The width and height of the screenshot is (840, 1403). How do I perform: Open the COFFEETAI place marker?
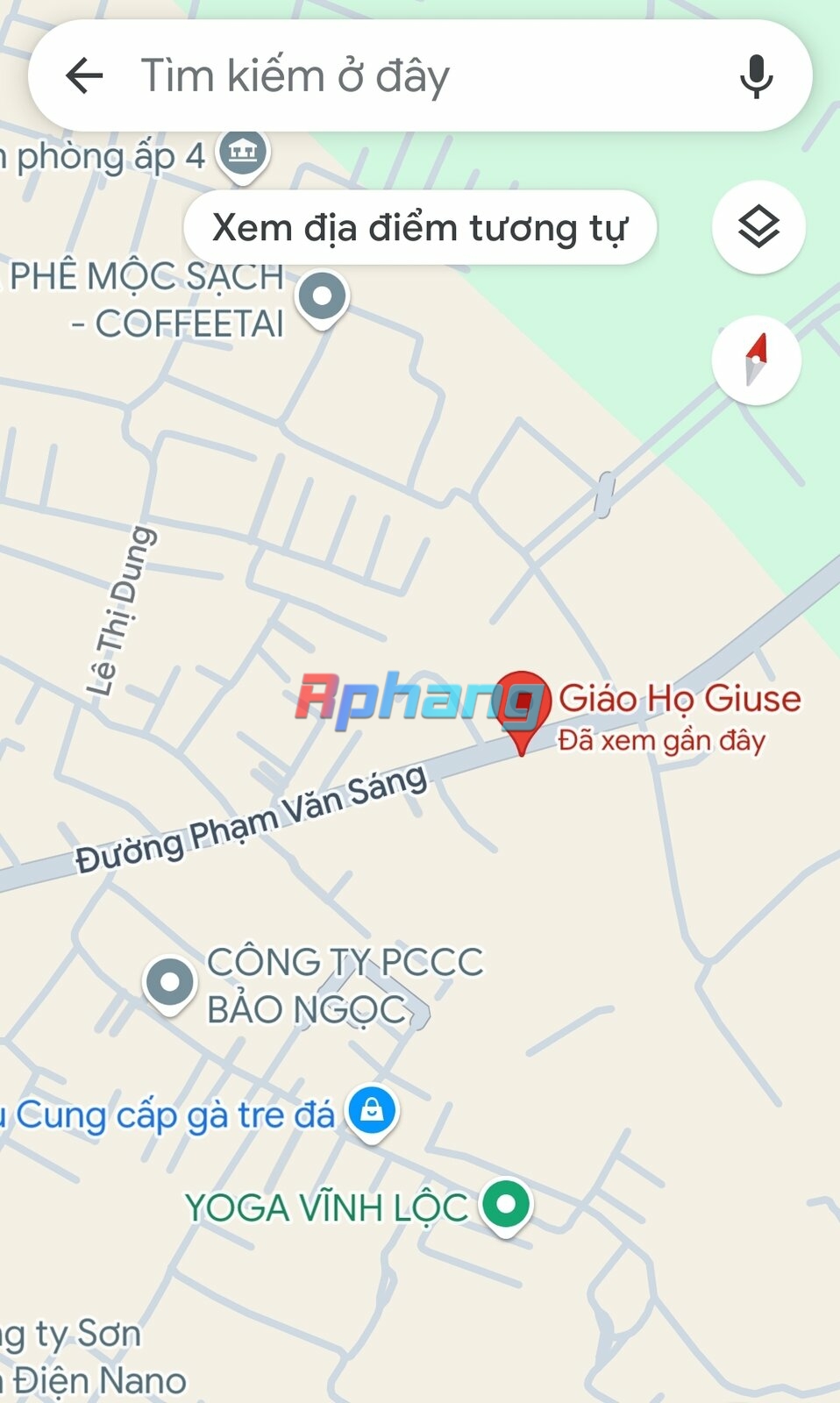pos(322,299)
